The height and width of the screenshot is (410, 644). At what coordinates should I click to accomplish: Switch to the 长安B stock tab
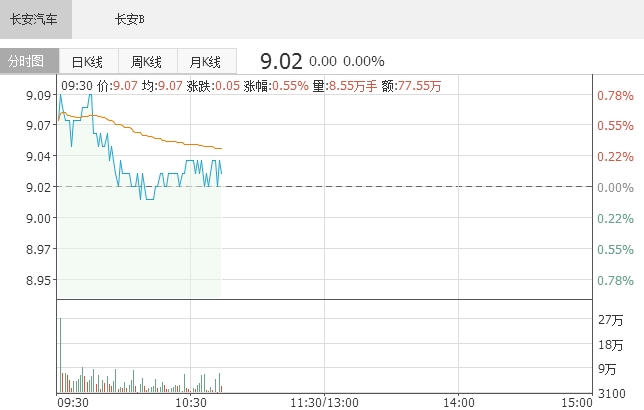tap(129, 18)
